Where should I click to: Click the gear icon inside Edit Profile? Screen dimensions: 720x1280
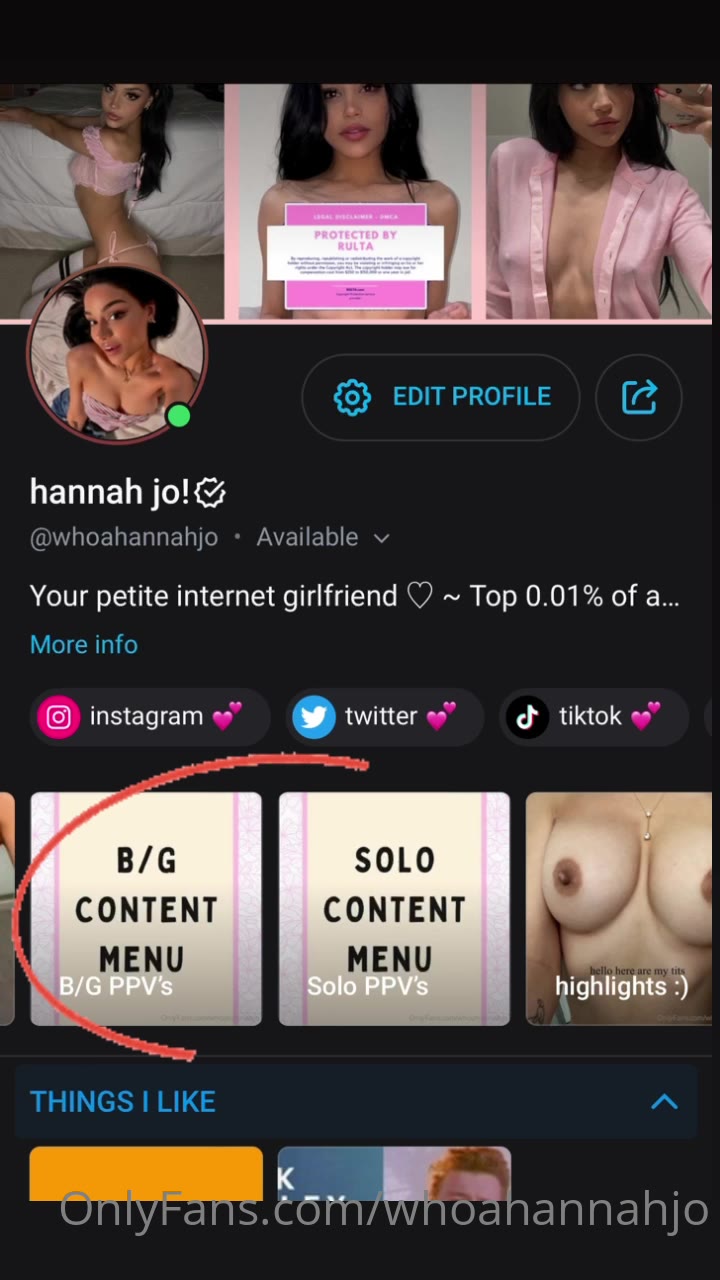(x=352, y=397)
